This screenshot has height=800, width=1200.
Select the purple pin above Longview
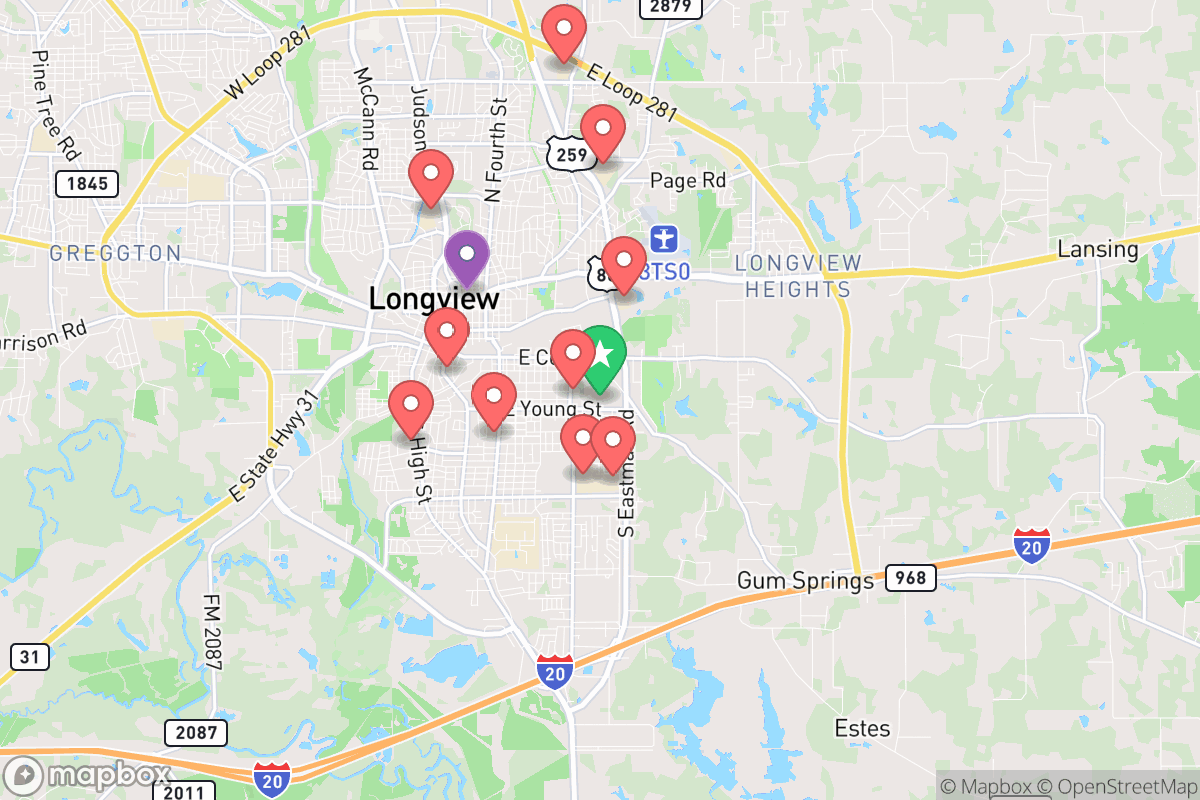[x=466, y=254]
